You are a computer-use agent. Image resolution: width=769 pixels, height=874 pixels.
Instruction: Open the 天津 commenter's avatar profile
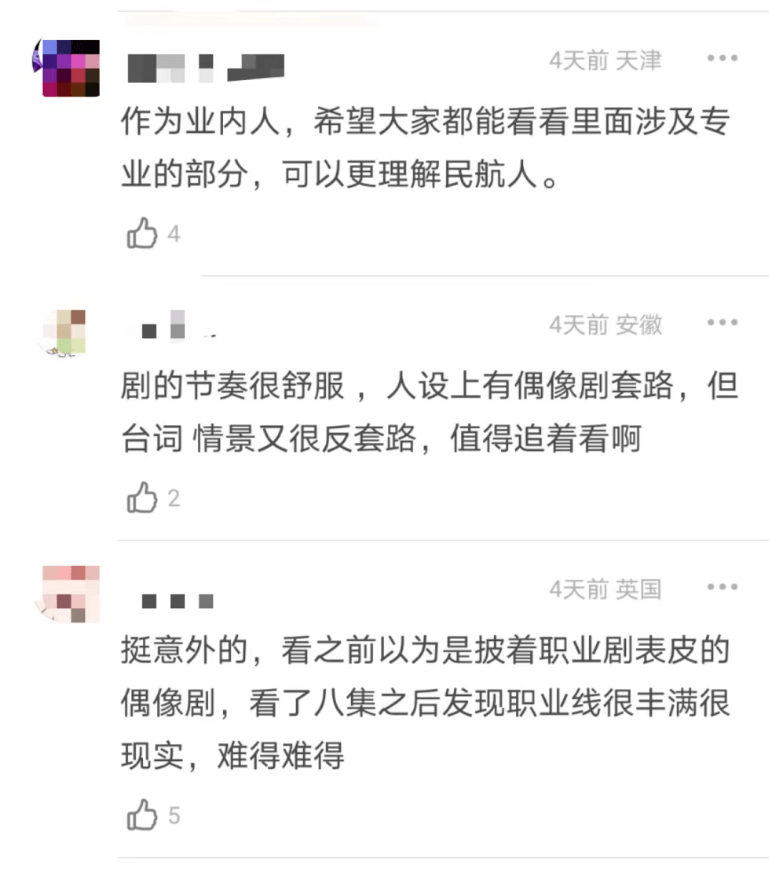pyautogui.click(x=70, y=68)
